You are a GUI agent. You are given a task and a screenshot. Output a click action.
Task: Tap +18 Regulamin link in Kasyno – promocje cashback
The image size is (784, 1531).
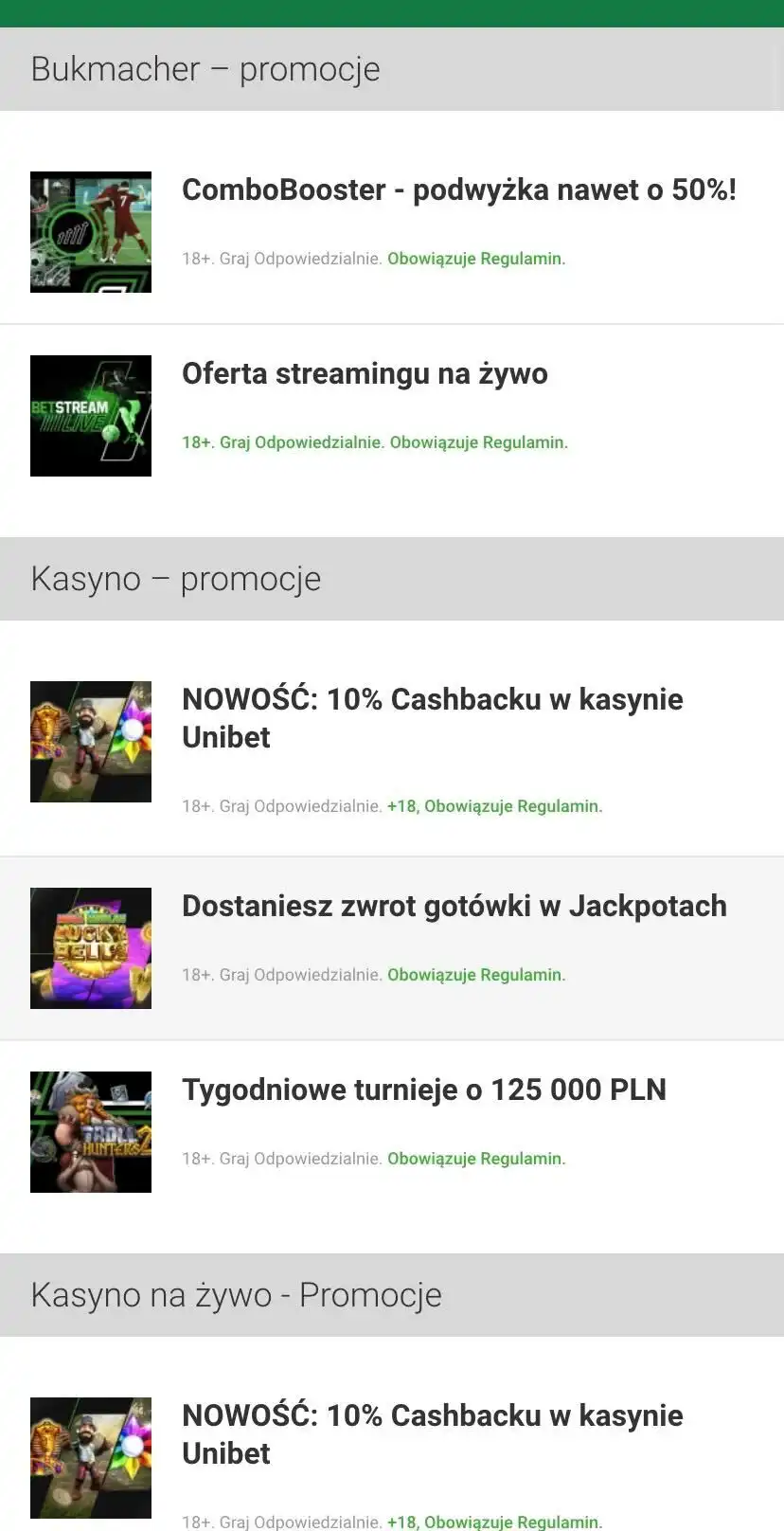(494, 806)
